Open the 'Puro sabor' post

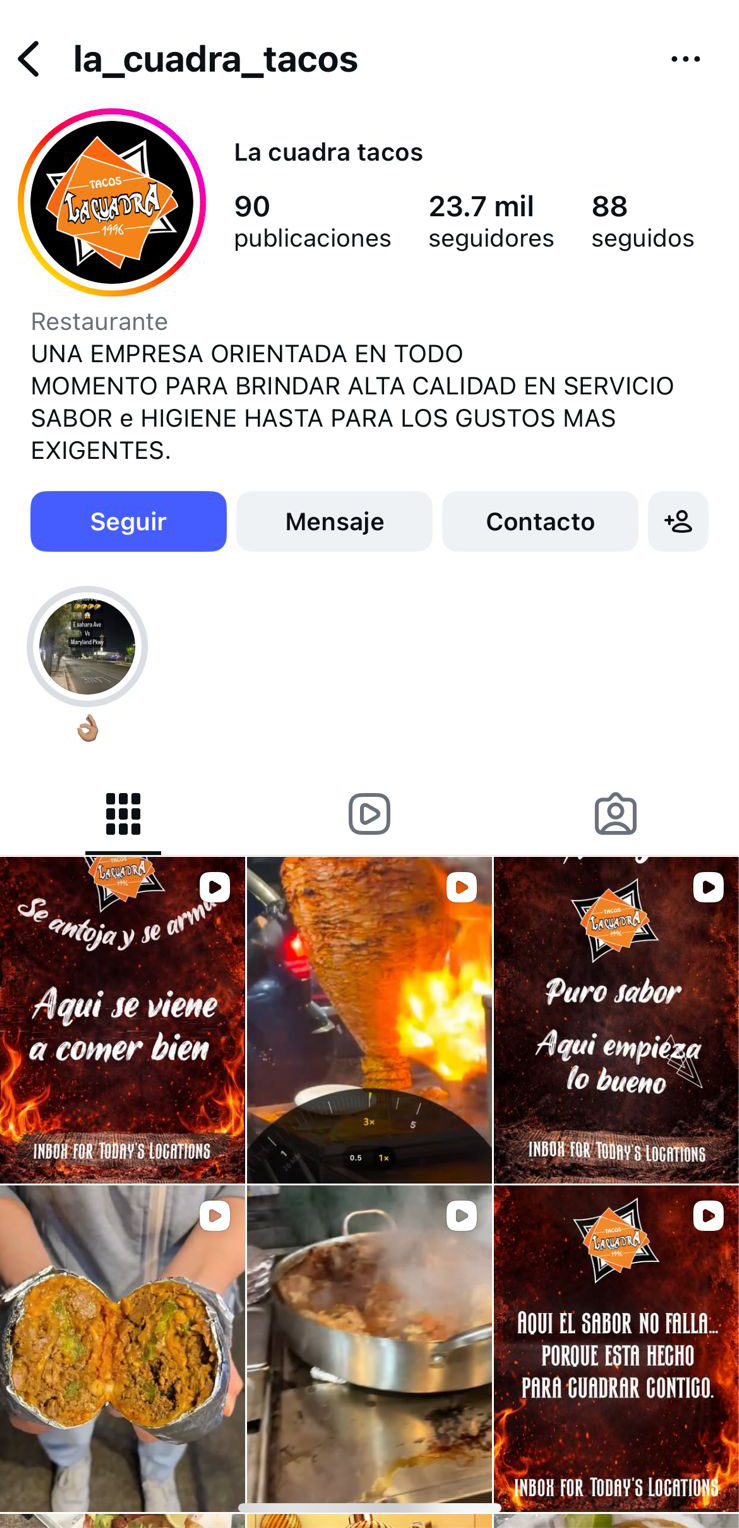point(616,1020)
